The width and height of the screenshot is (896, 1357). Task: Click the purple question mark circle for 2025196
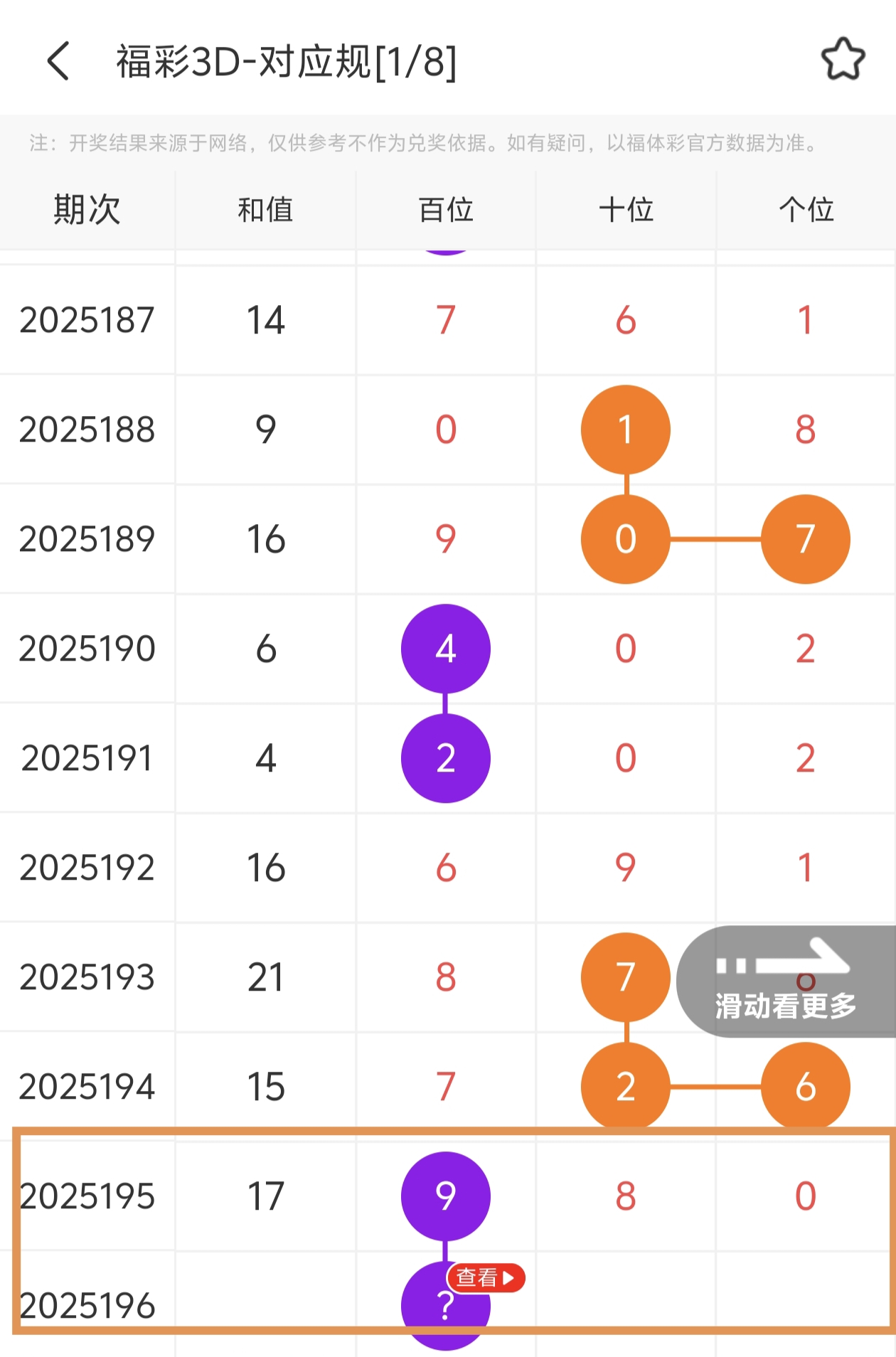coord(445,1309)
